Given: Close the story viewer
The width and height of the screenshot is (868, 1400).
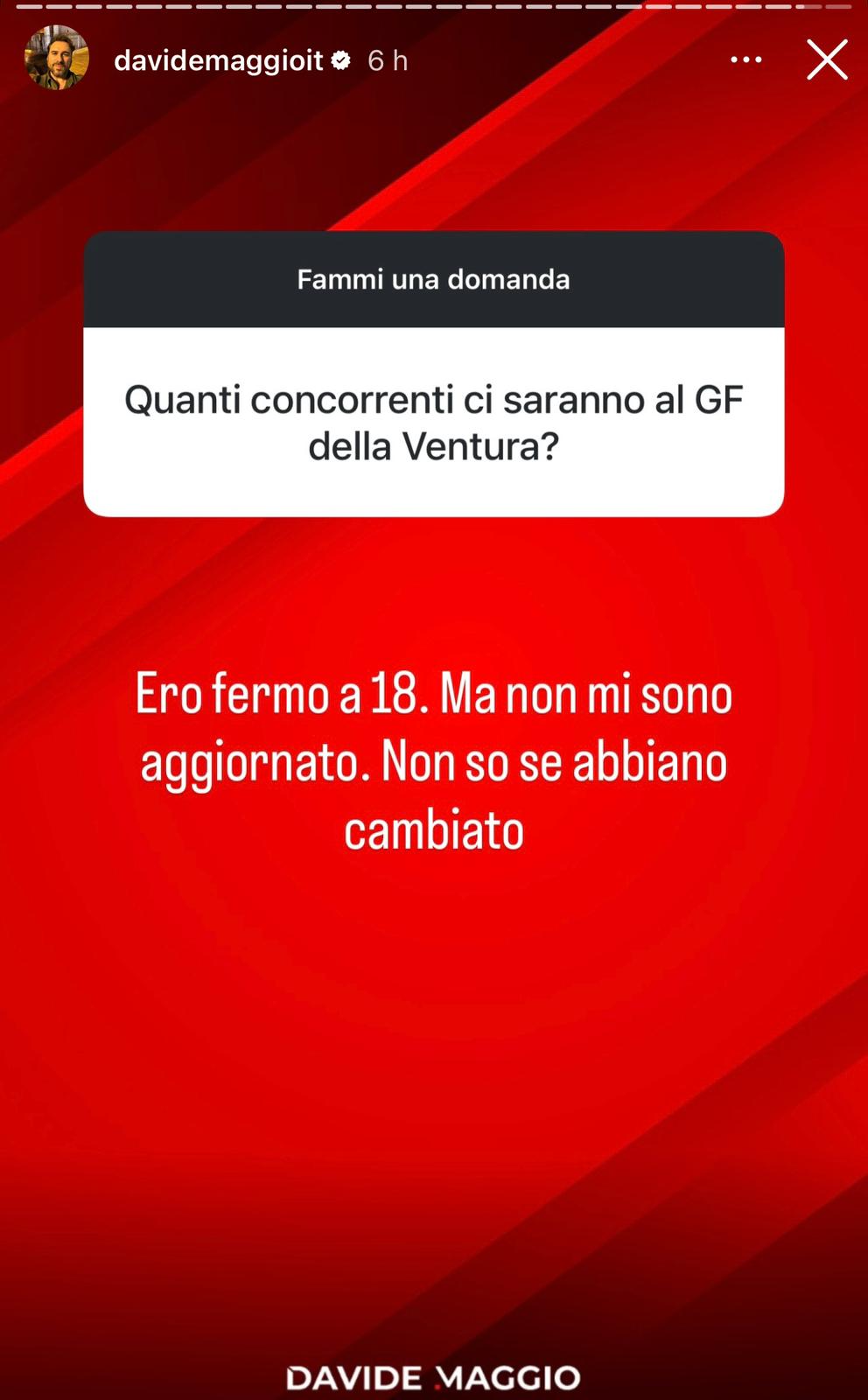Looking at the screenshot, I should pyautogui.click(x=827, y=60).
